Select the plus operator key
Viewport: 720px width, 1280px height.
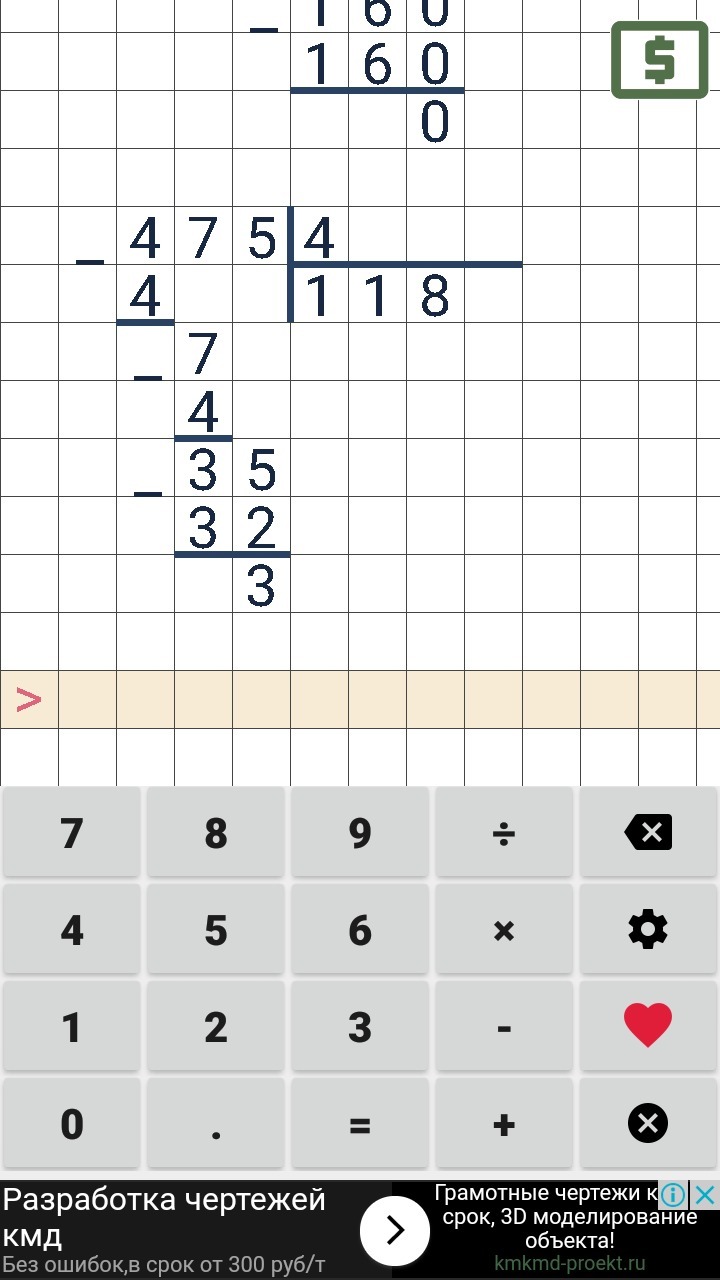coord(504,1124)
